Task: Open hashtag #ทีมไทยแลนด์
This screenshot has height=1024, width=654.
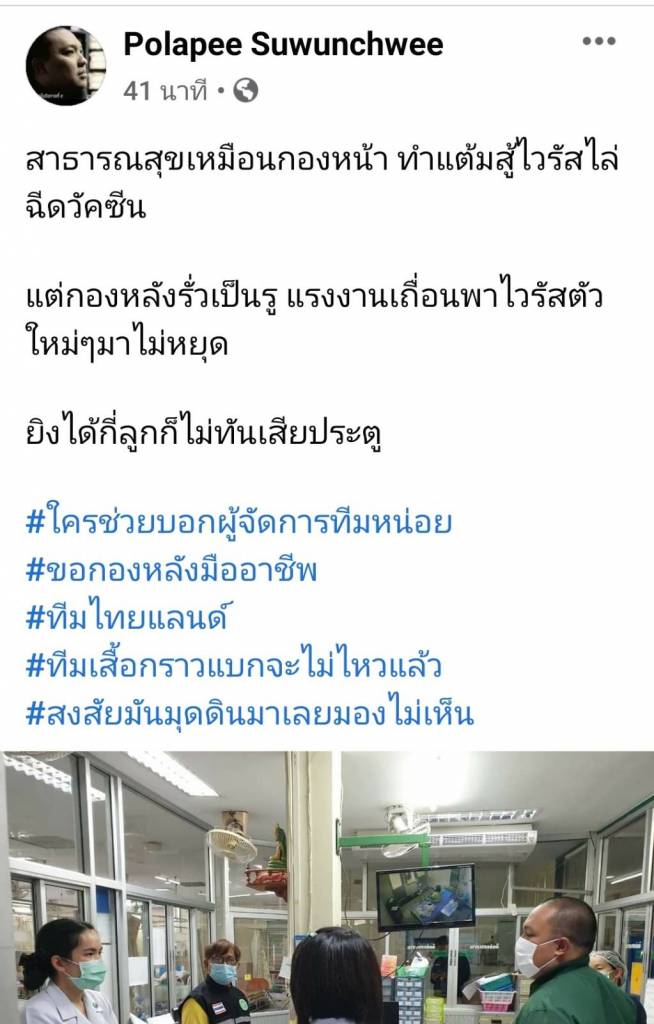Action: (x=128, y=618)
